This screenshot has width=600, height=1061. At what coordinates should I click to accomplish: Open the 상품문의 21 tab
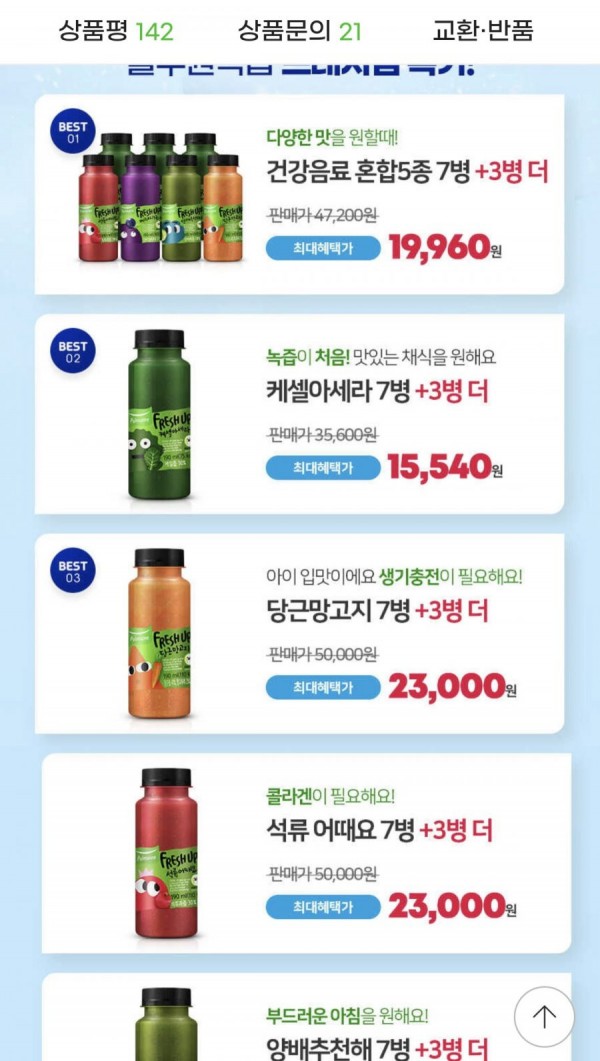point(299,31)
